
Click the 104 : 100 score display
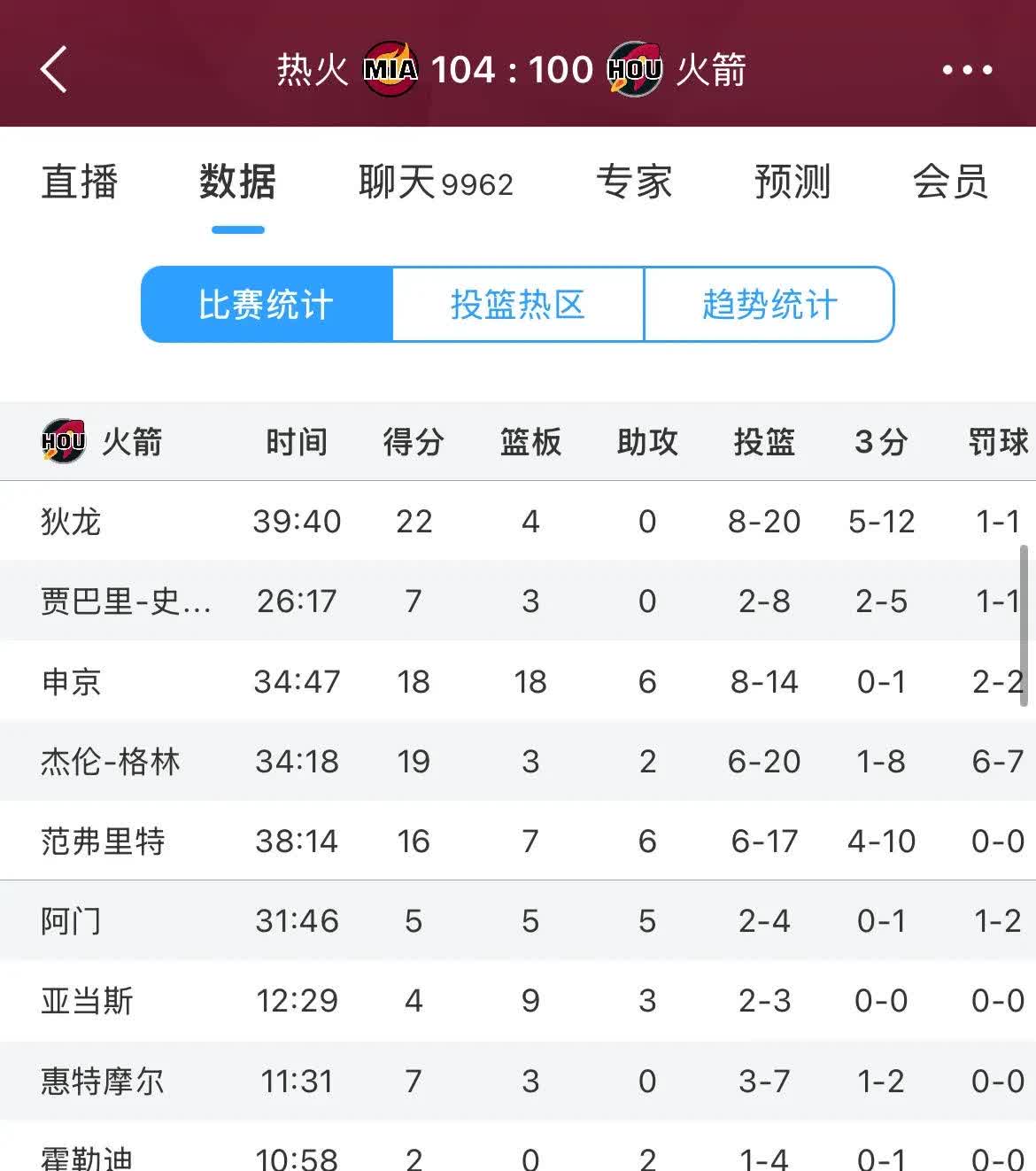coord(511,68)
